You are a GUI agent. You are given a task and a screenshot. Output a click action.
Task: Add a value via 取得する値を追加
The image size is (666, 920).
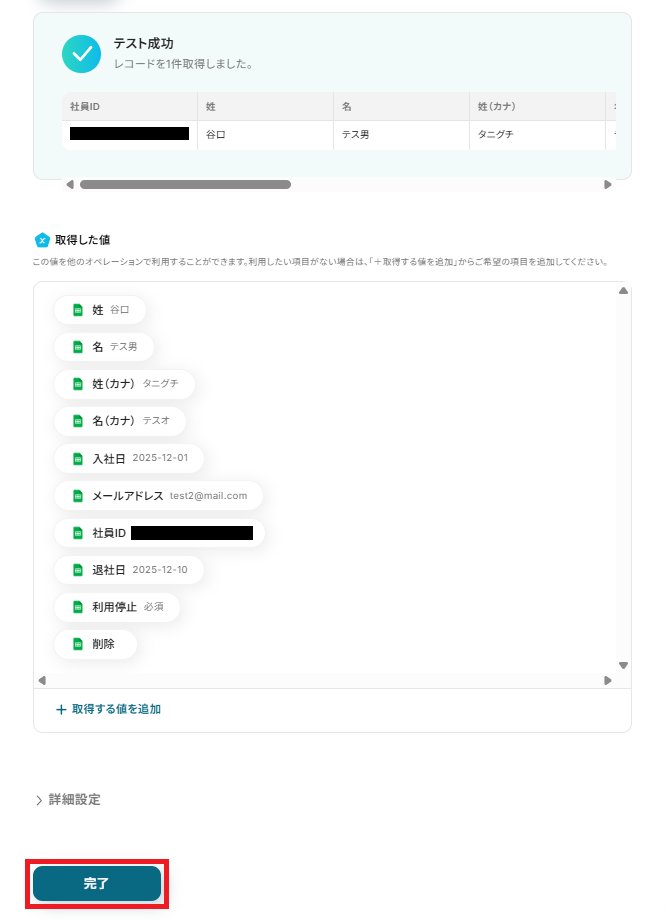(x=108, y=709)
